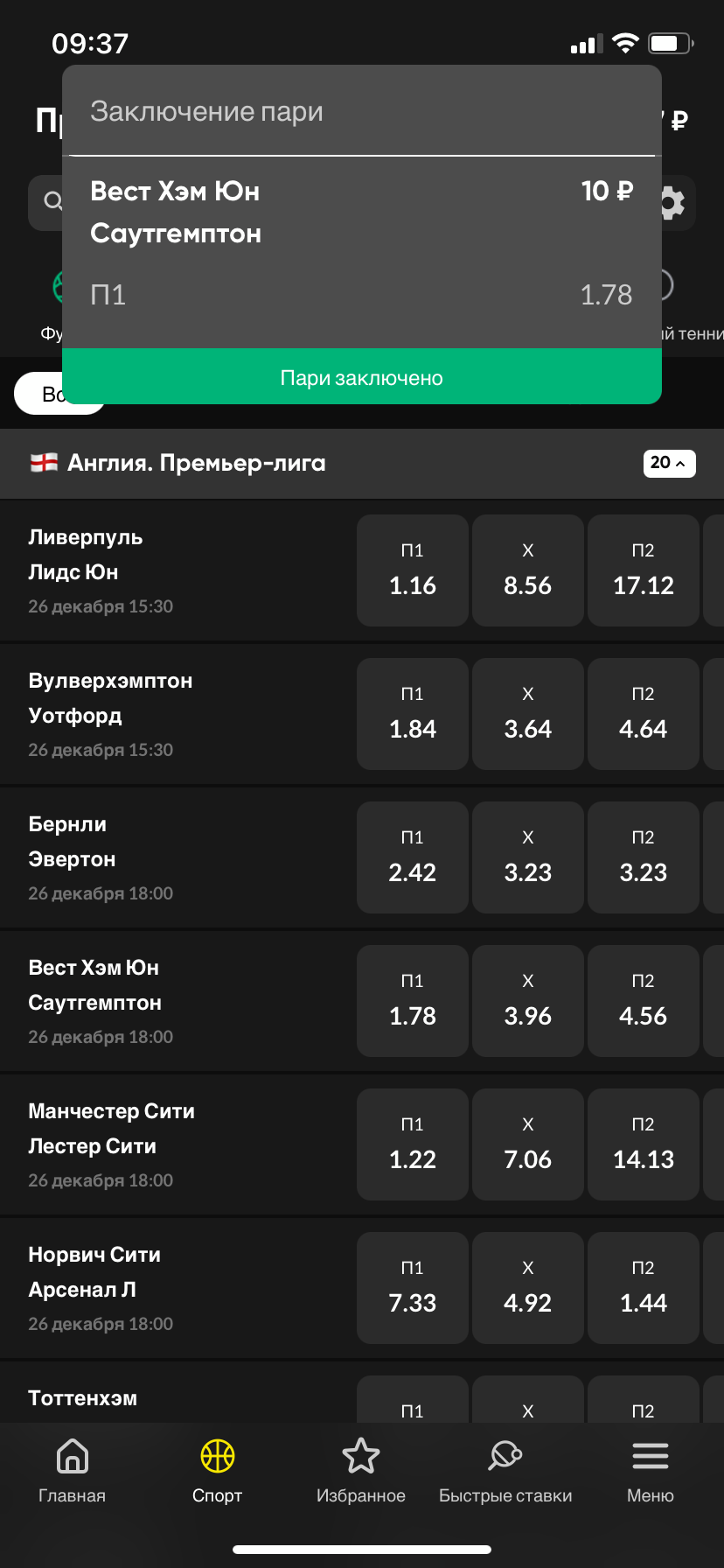Choose П2 14.13 for Манчестер Сити match

(644, 1144)
